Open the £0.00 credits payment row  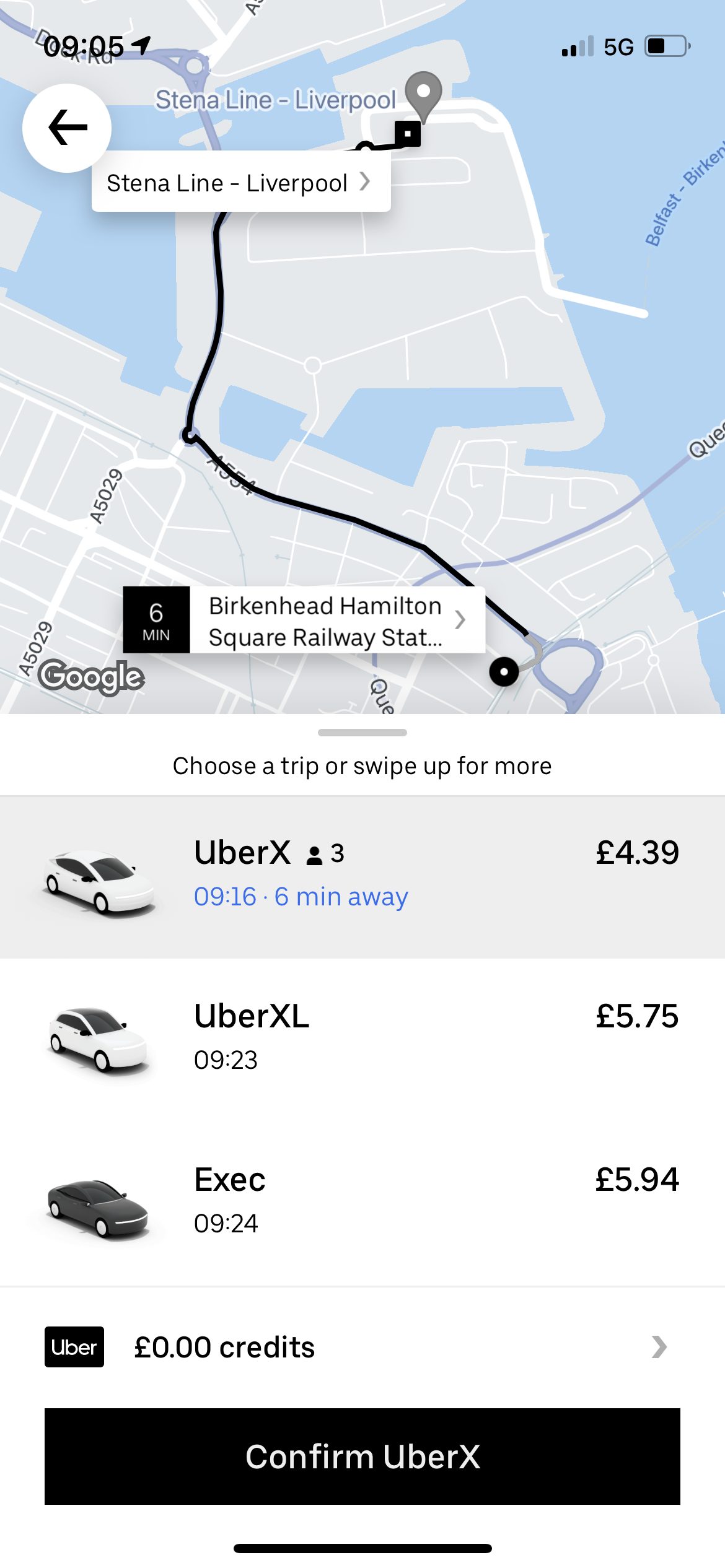[x=362, y=1346]
